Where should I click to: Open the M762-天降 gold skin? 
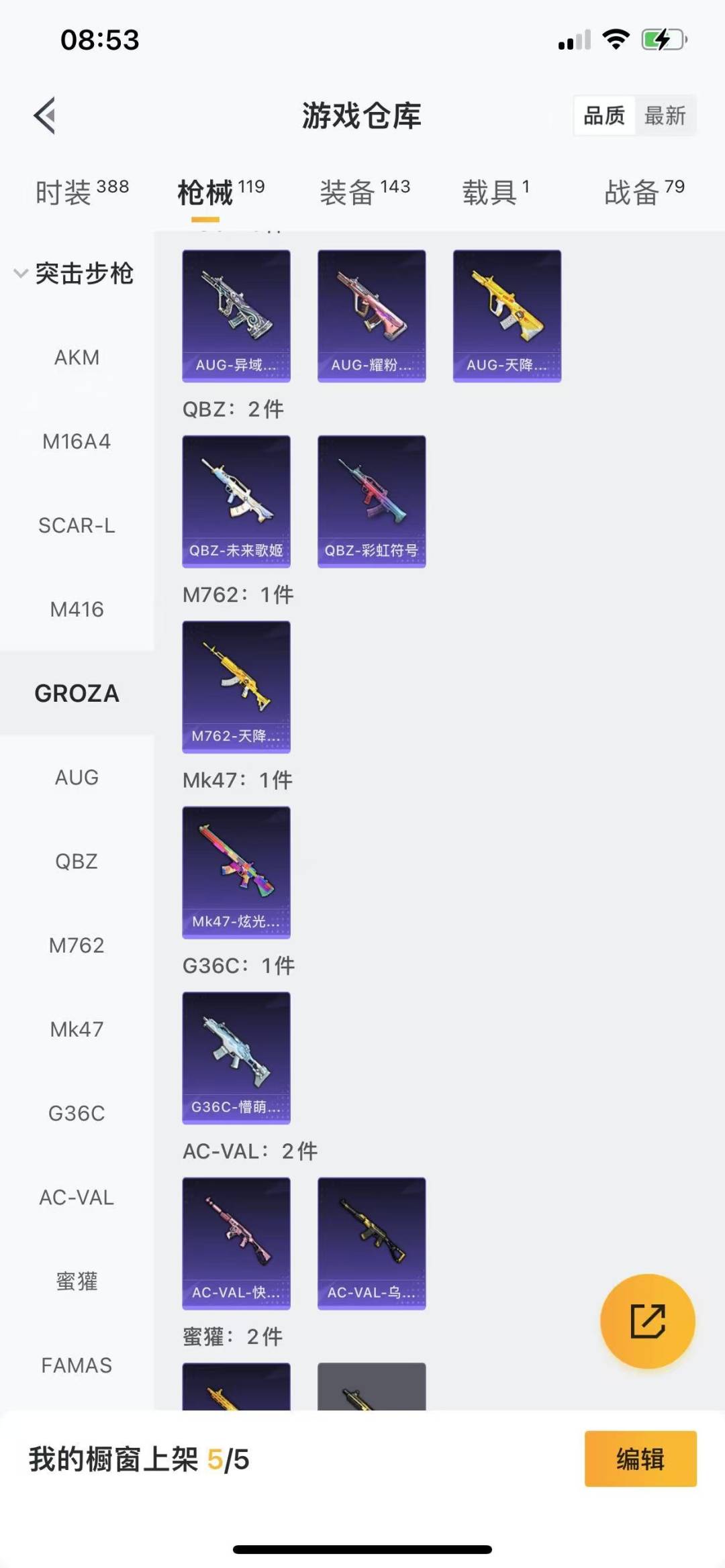236,686
